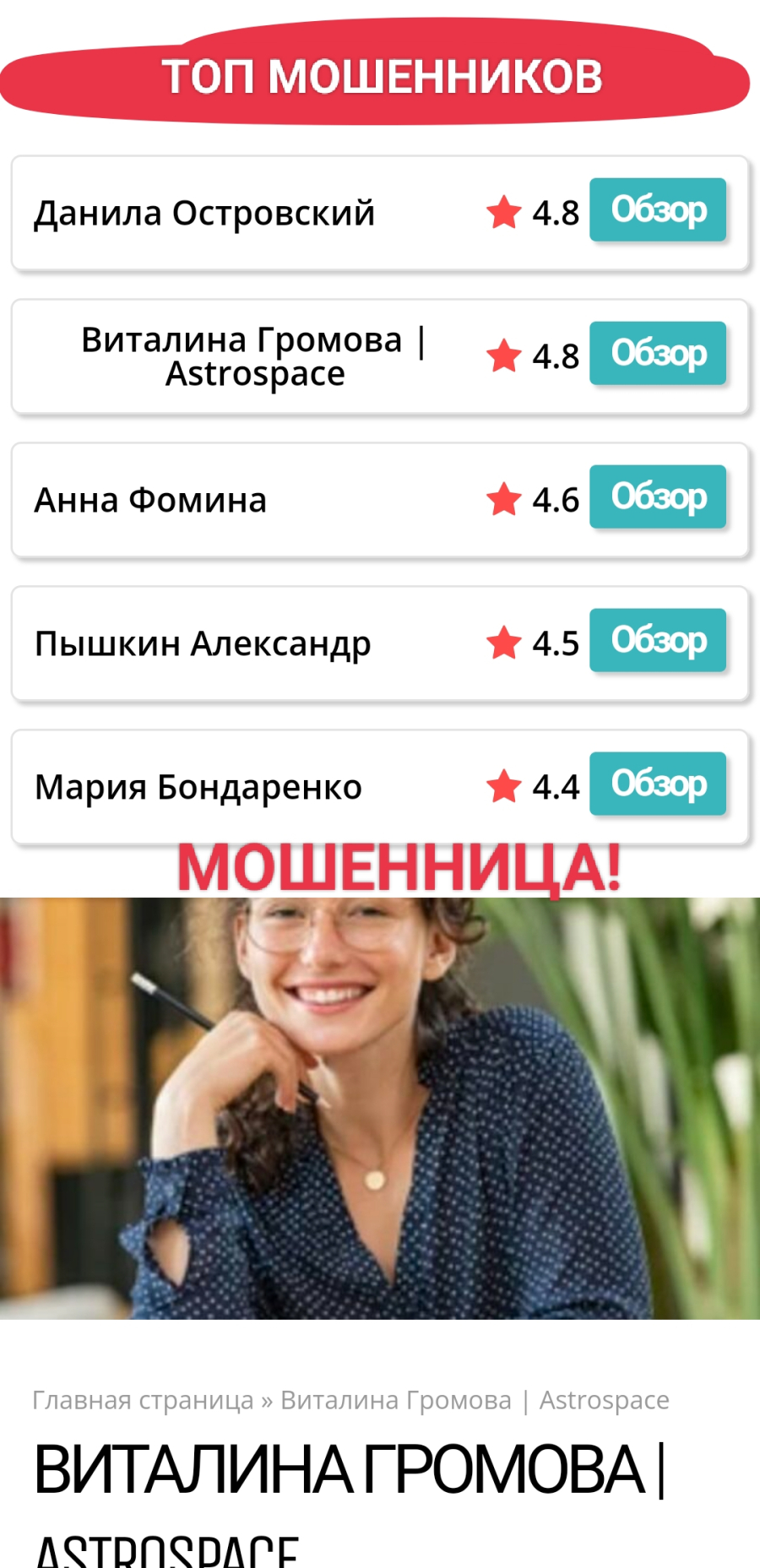Open Обзор for Анна Фомина
Screen dimensions: 760x1568
pos(658,496)
